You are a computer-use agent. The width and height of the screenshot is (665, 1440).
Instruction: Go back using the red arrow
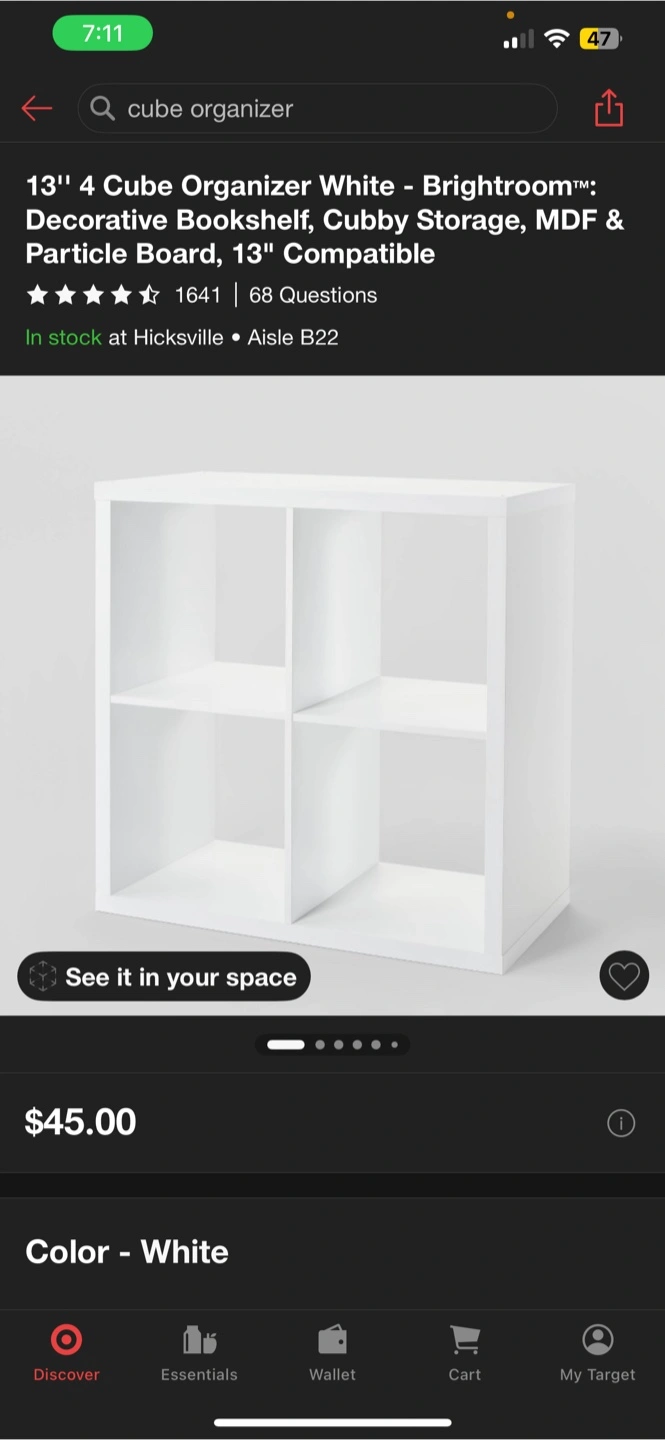point(37,108)
